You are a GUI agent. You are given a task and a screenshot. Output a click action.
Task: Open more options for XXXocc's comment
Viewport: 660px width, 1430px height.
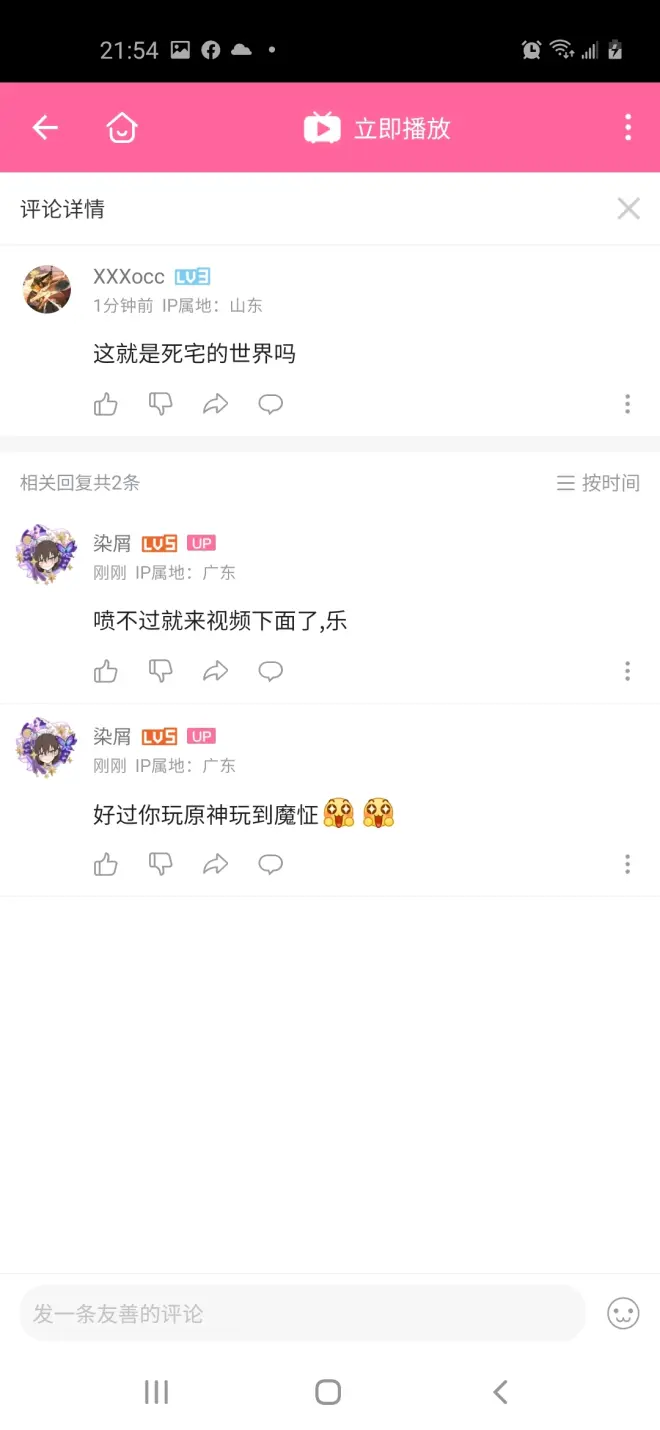627,404
